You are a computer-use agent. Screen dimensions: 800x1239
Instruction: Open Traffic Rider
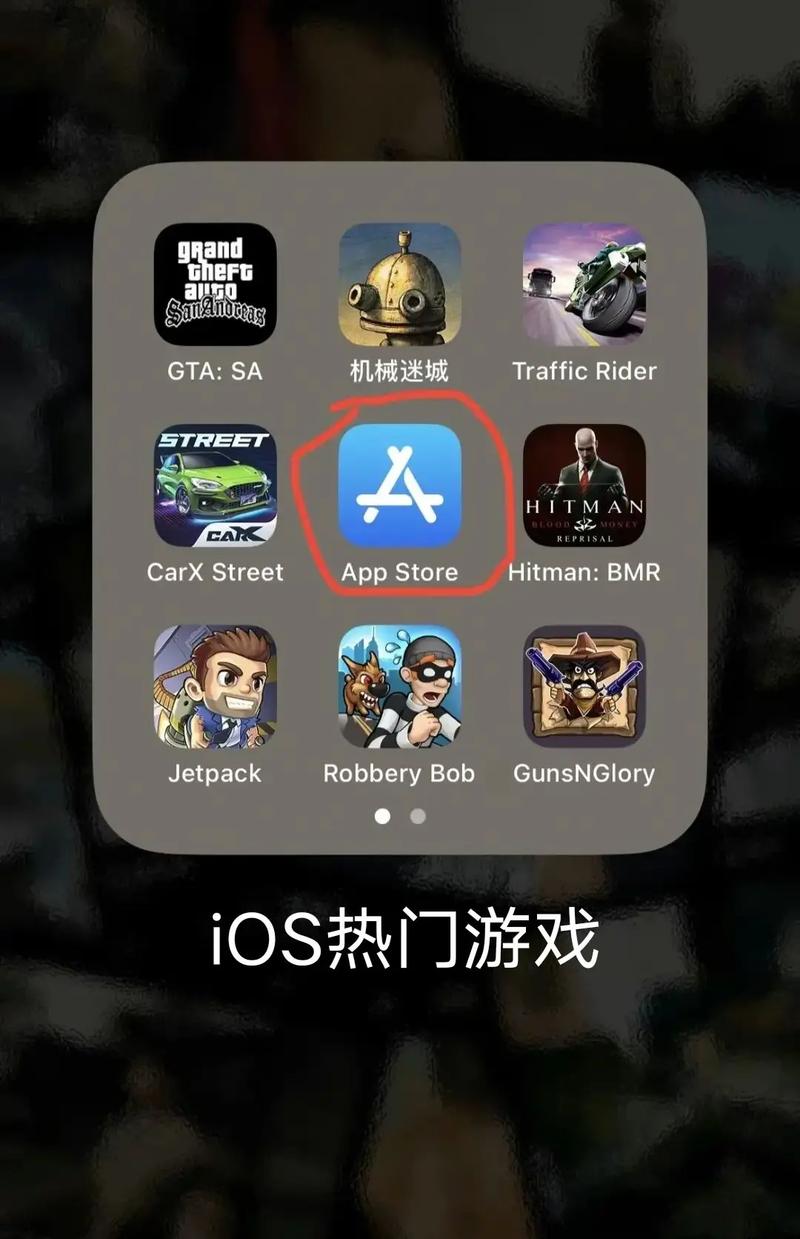tap(584, 285)
